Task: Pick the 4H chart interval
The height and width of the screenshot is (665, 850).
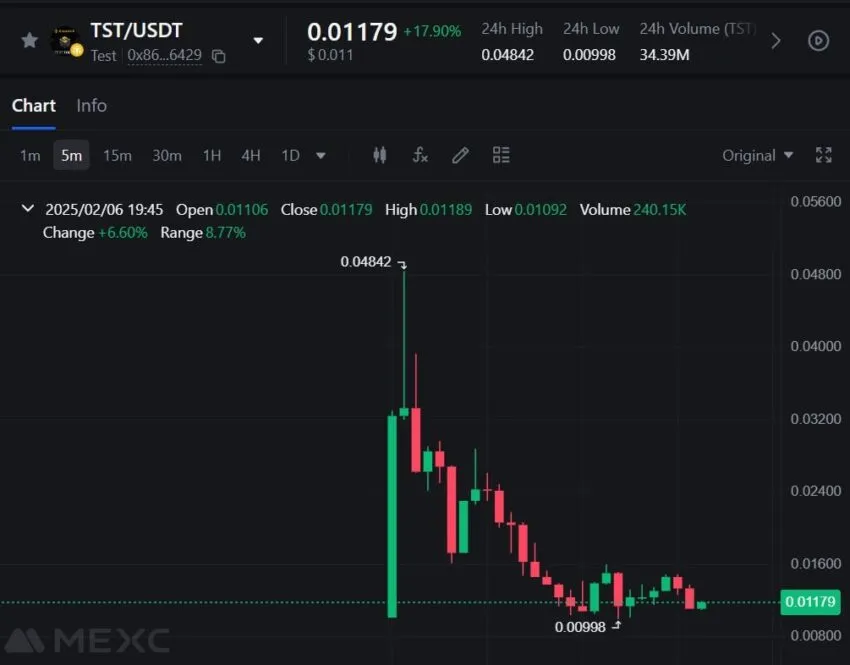Action: (250, 155)
